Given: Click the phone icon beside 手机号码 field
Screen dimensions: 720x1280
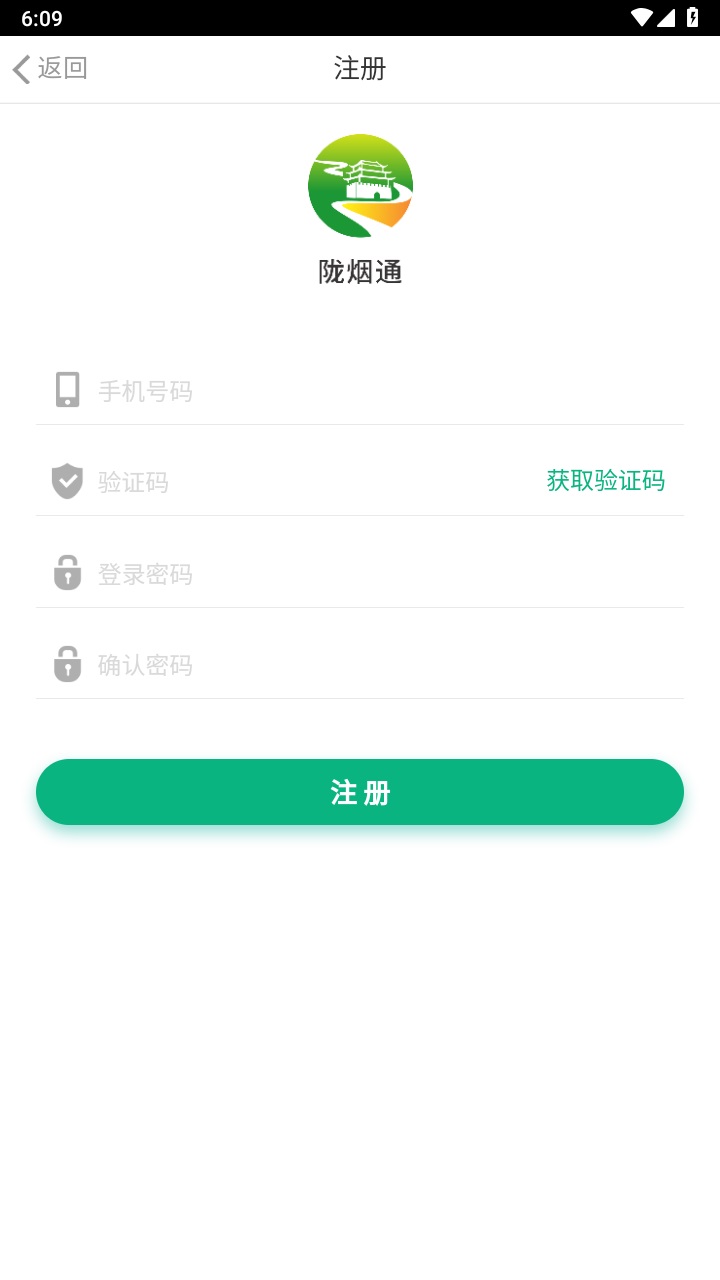Looking at the screenshot, I should 67,390.
